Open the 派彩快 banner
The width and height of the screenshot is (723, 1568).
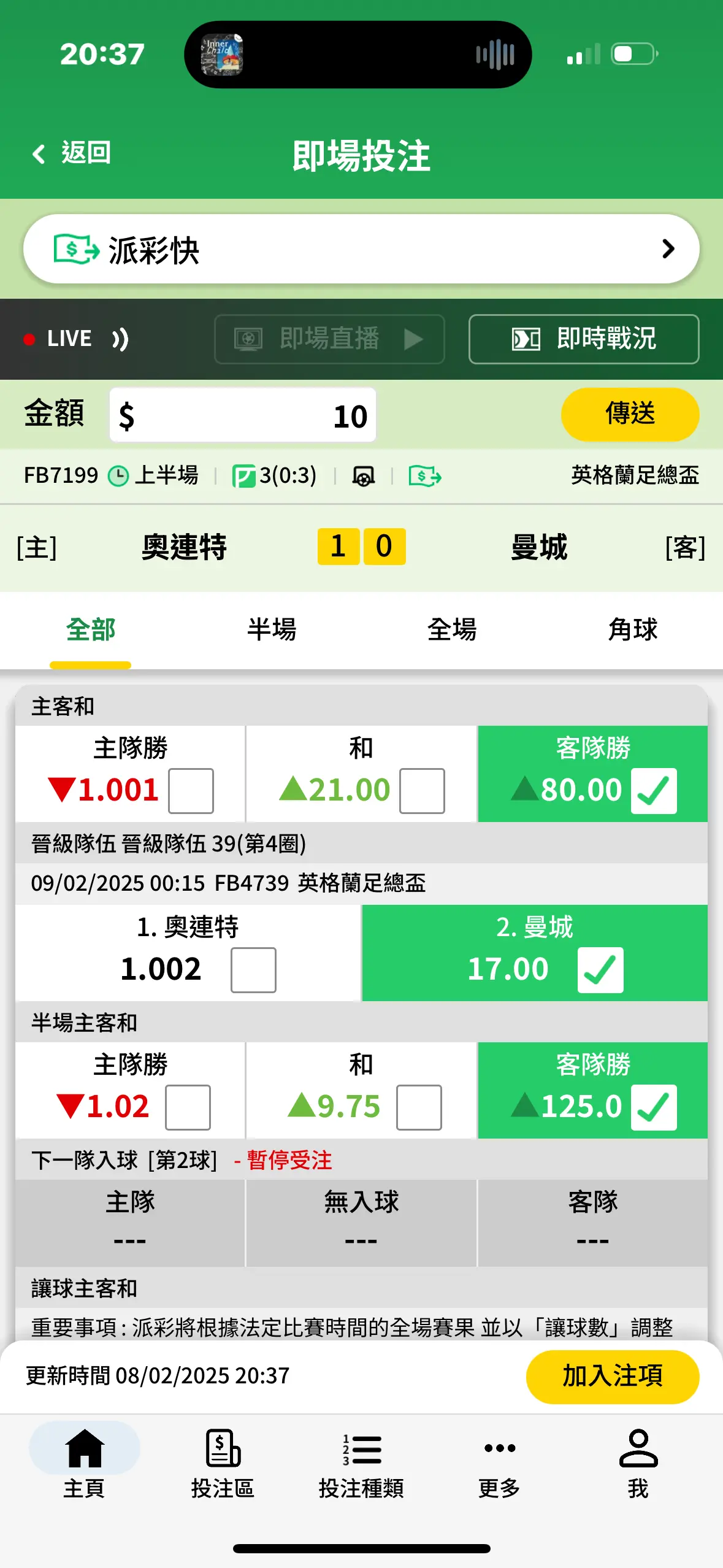tap(361, 249)
